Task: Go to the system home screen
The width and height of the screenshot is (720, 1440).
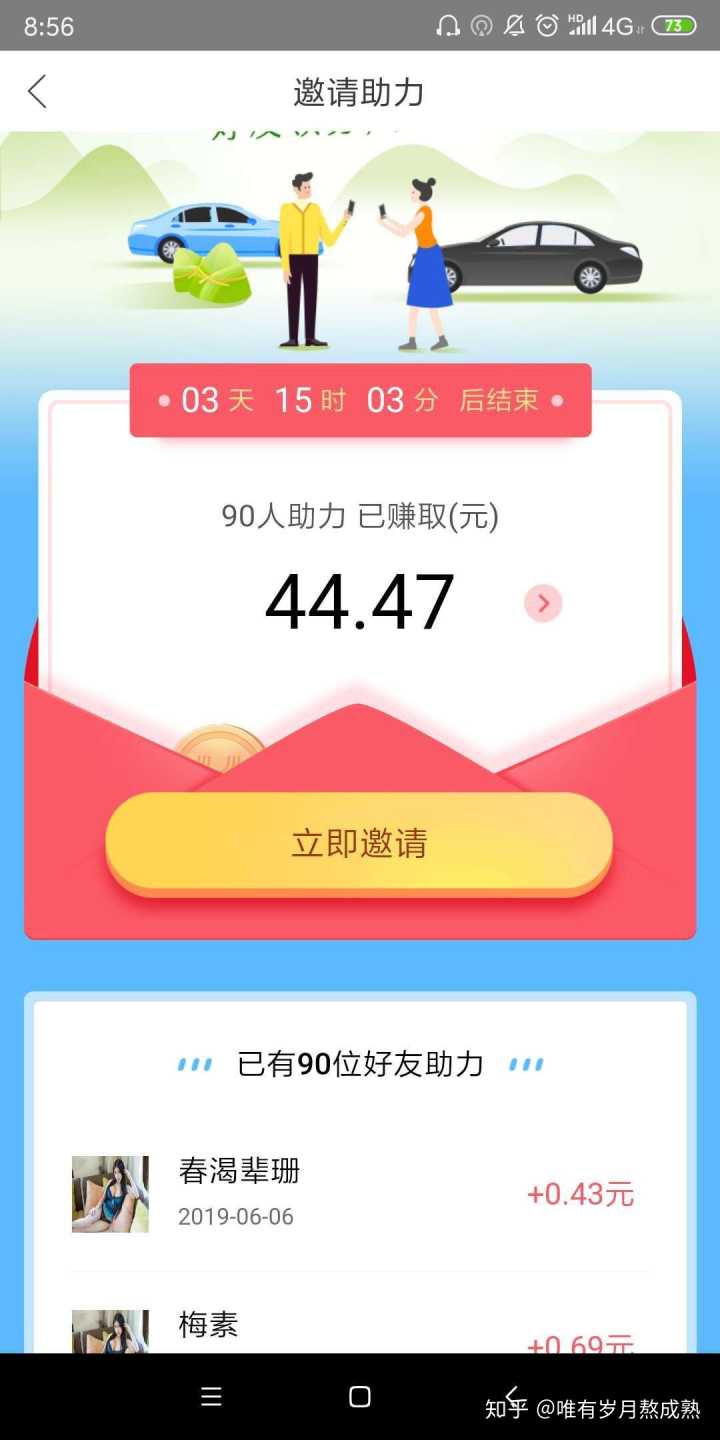Action: (360, 1397)
